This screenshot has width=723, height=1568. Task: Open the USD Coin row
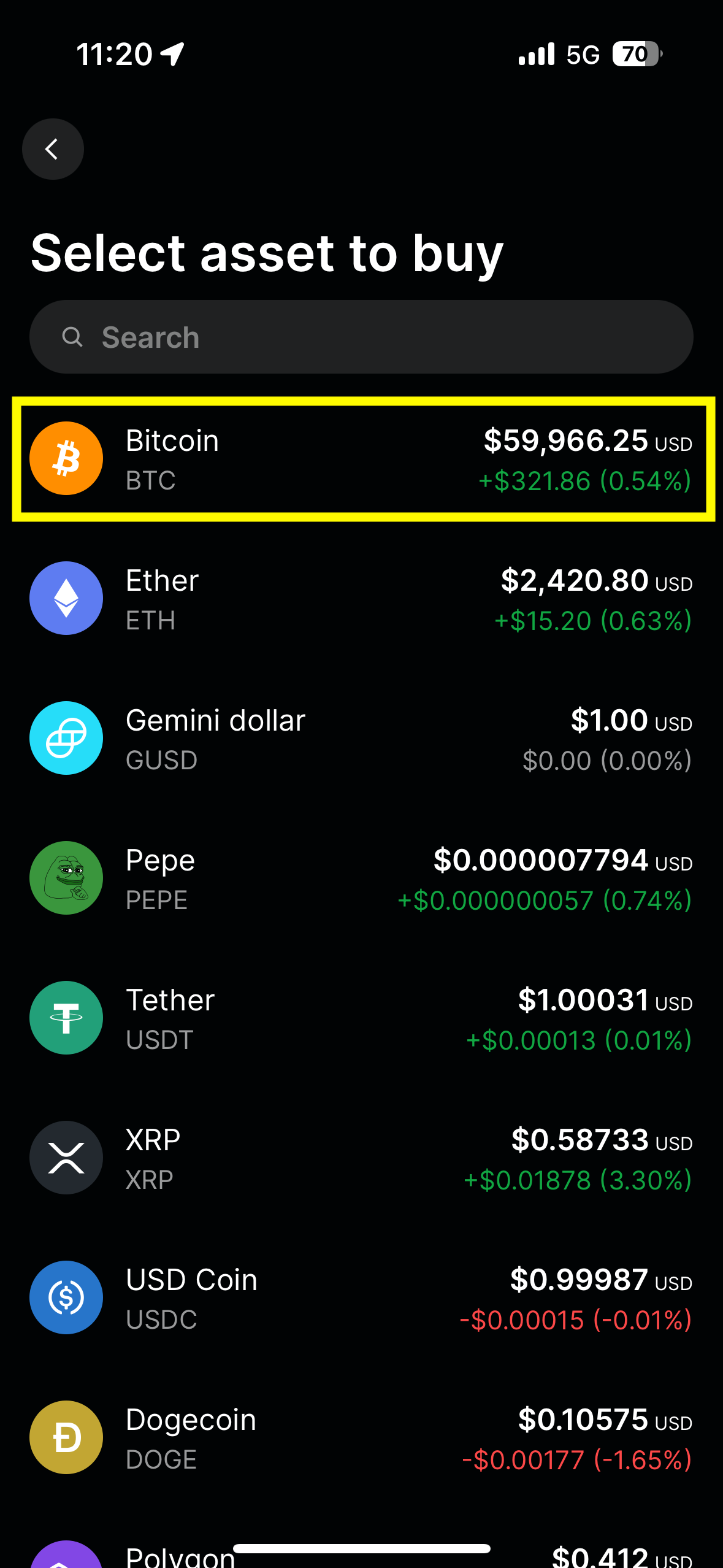361,1298
